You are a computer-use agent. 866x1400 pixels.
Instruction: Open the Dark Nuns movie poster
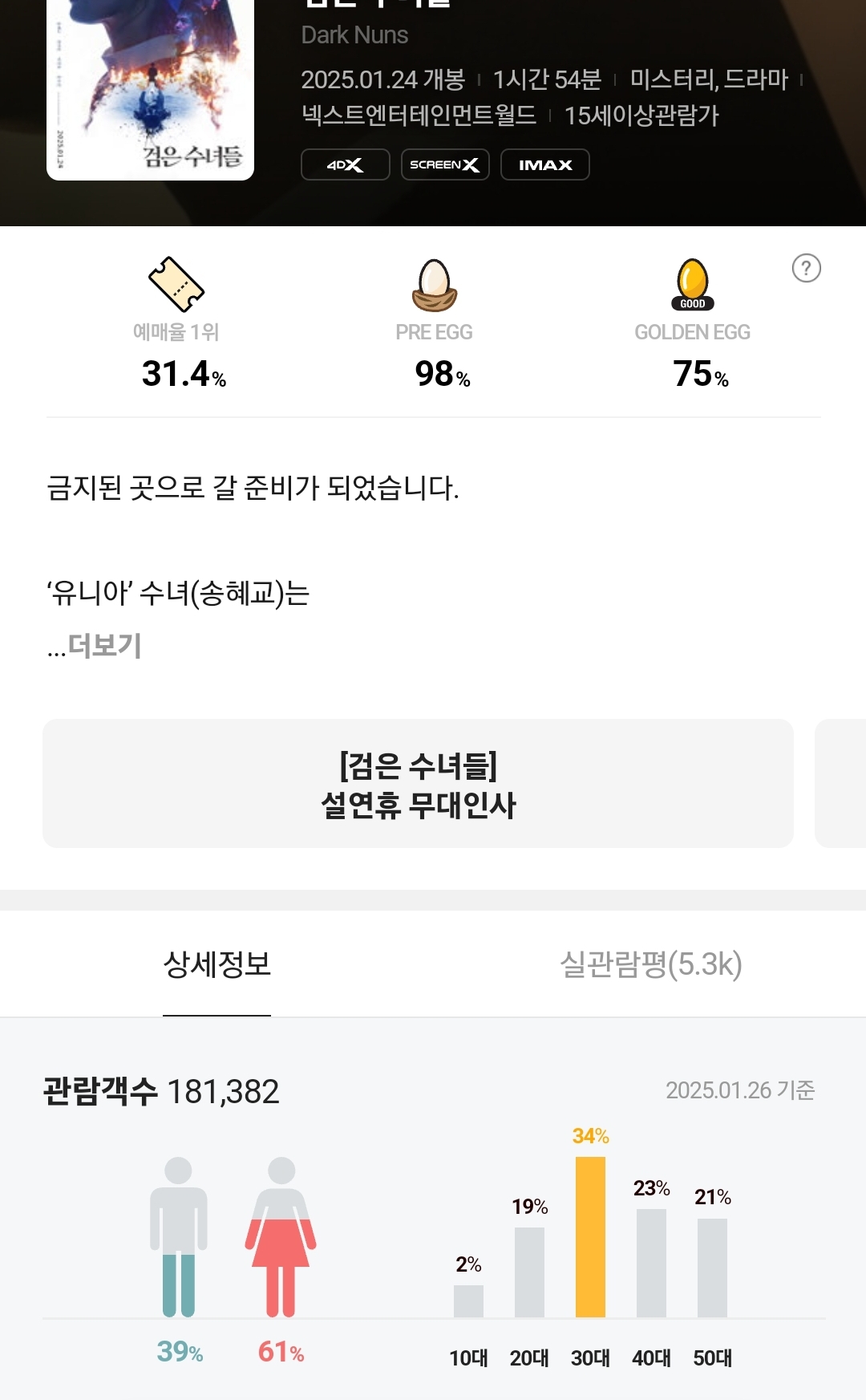tap(150, 88)
